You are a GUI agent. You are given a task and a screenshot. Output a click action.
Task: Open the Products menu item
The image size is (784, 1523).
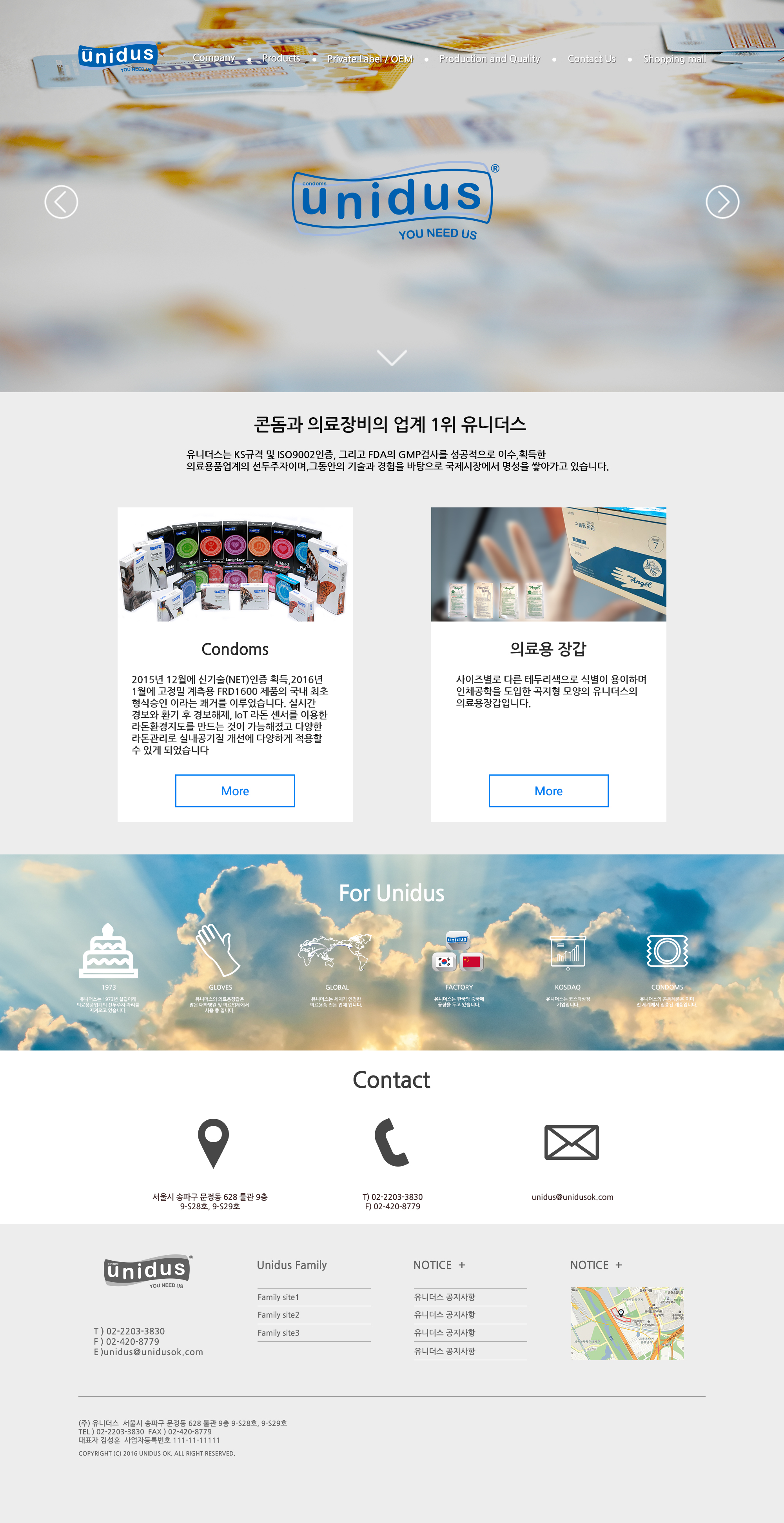(x=281, y=58)
